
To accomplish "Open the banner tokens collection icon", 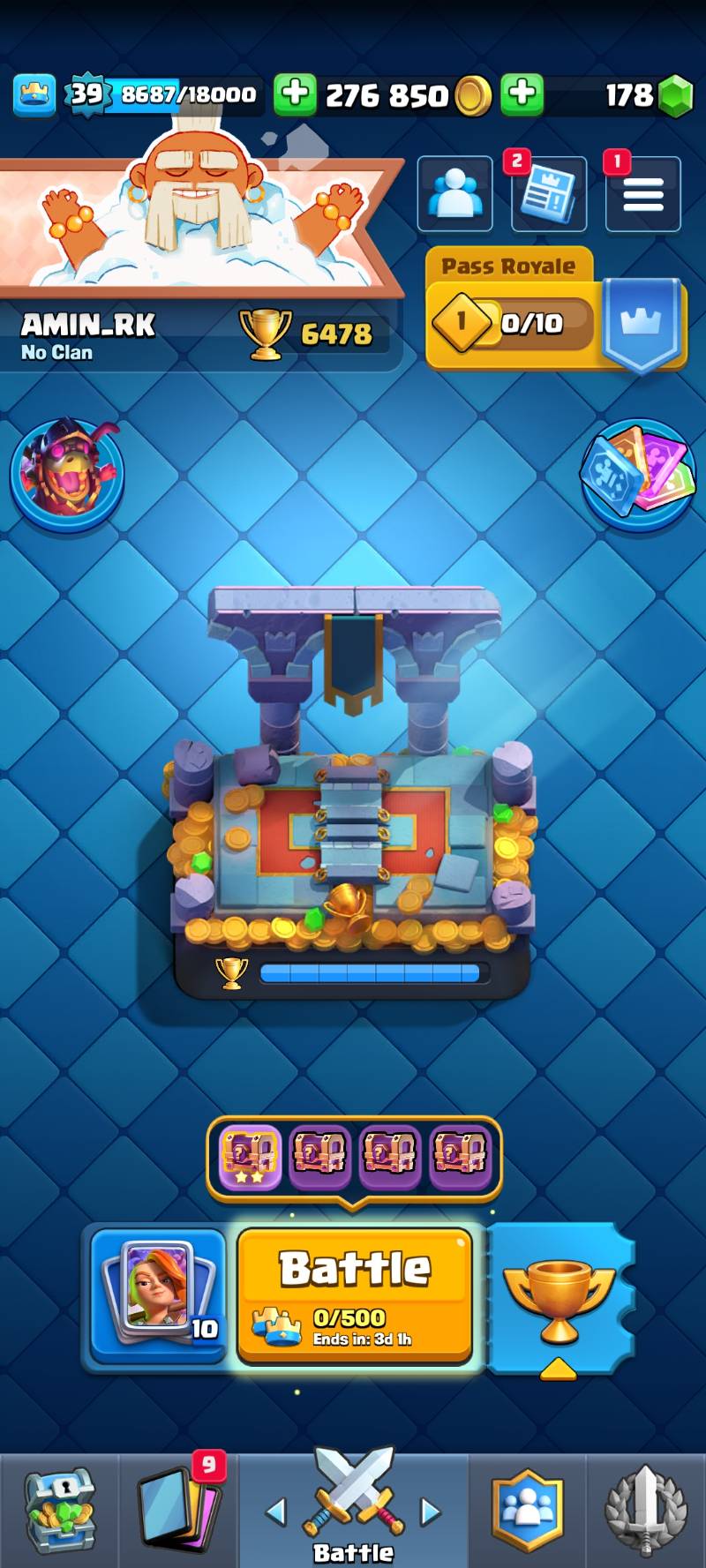I will pyautogui.click(x=639, y=475).
